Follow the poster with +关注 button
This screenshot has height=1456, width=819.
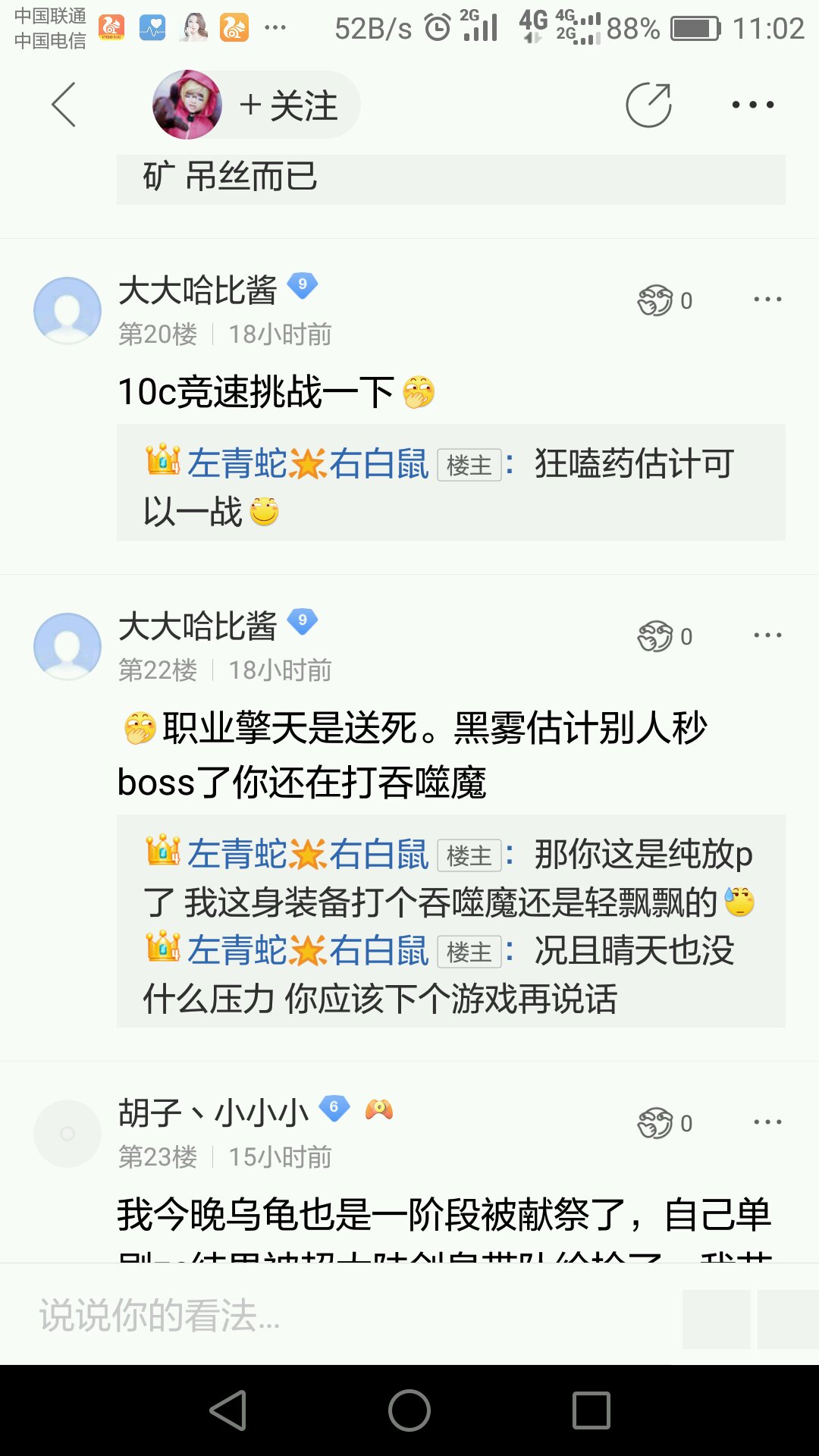[x=289, y=105]
